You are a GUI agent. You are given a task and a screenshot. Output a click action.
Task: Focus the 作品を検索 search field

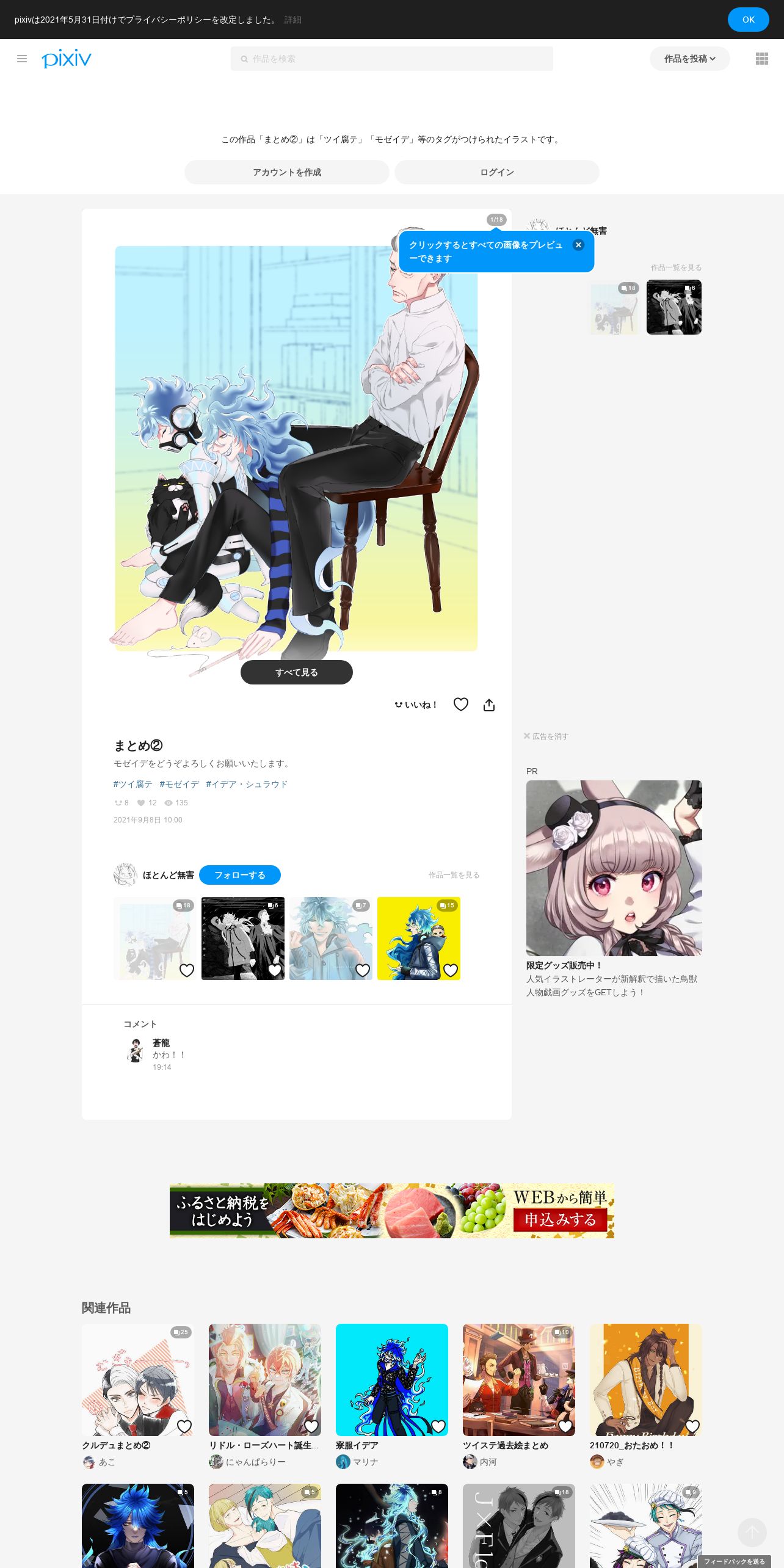[391, 59]
